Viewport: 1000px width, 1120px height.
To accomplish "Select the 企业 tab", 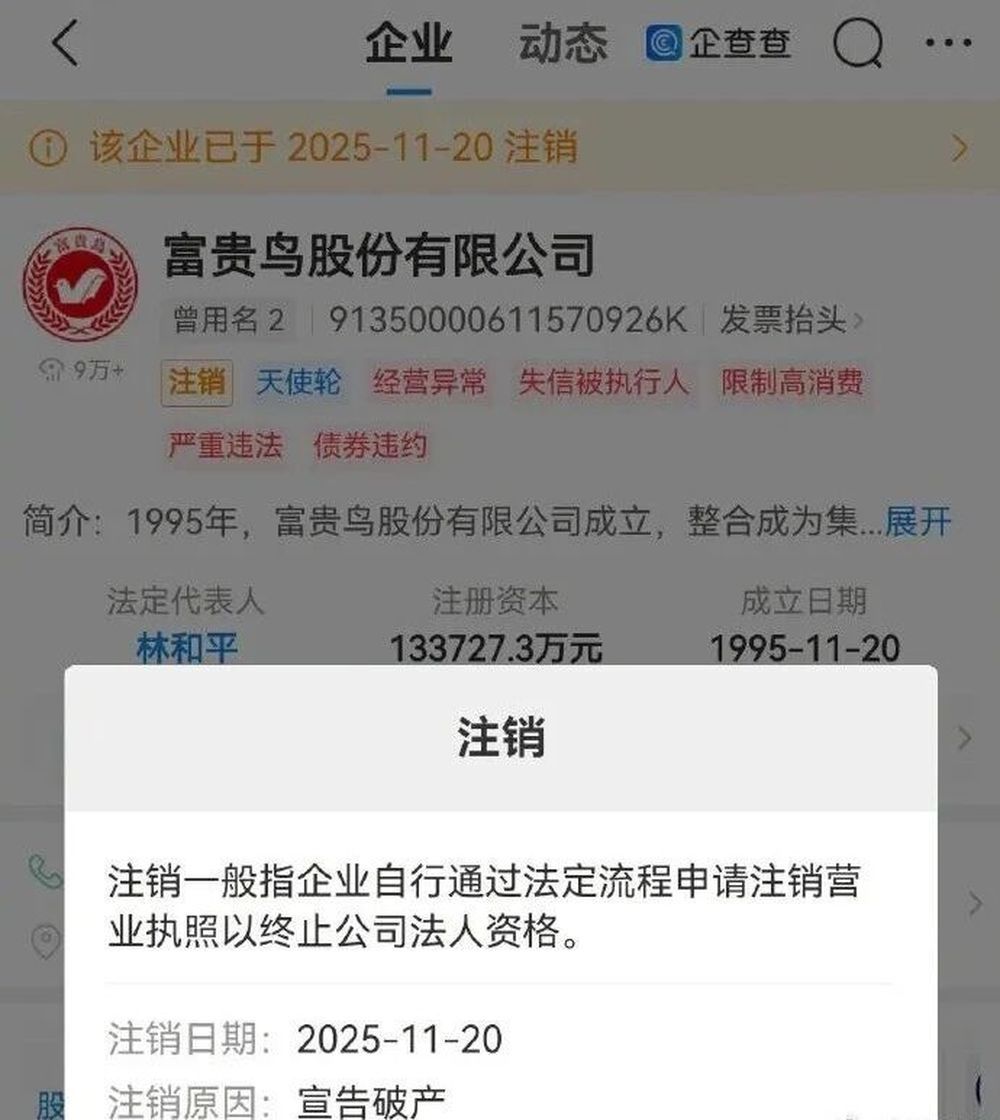I will pyautogui.click(x=409, y=45).
